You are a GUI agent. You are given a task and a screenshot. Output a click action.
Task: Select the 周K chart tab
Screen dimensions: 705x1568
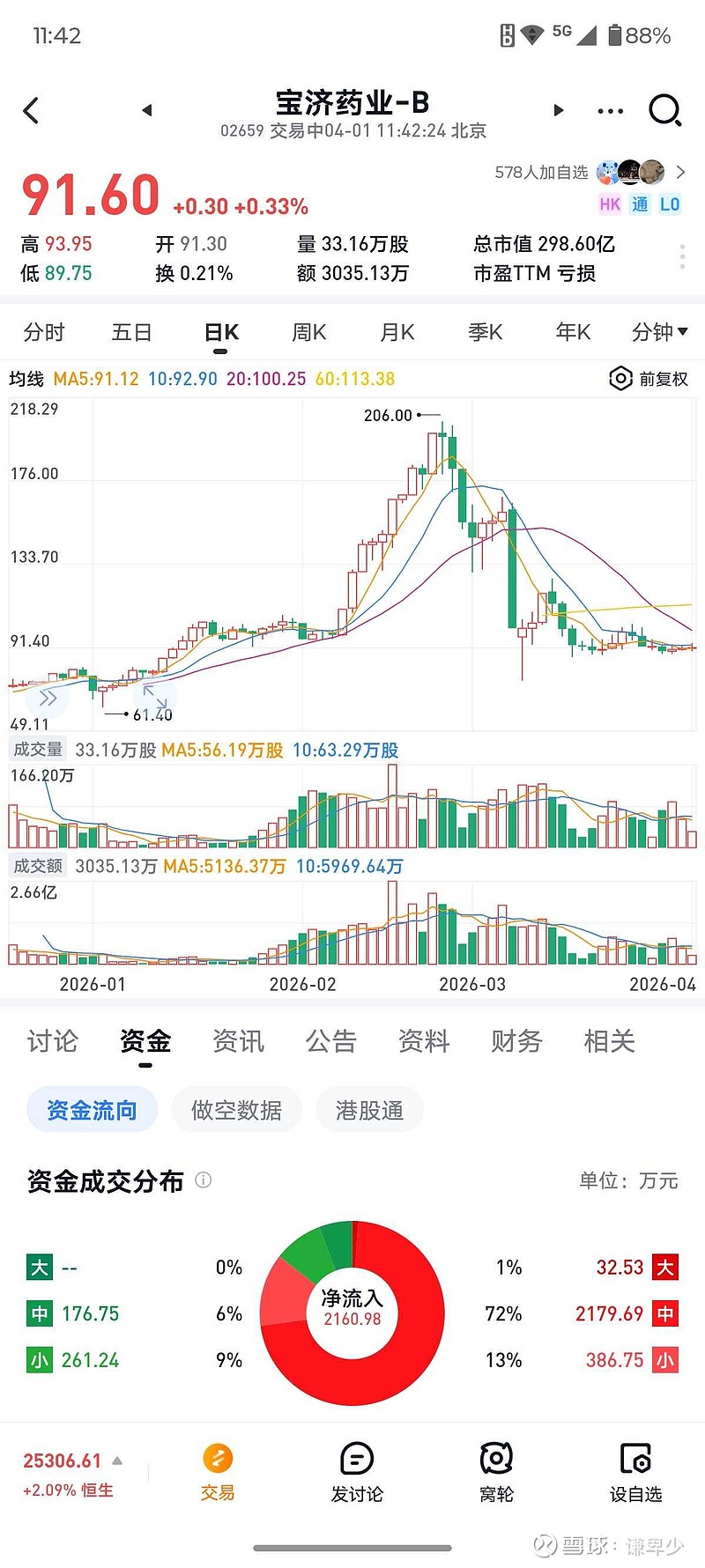pyautogui.click(x=308, y=333)
